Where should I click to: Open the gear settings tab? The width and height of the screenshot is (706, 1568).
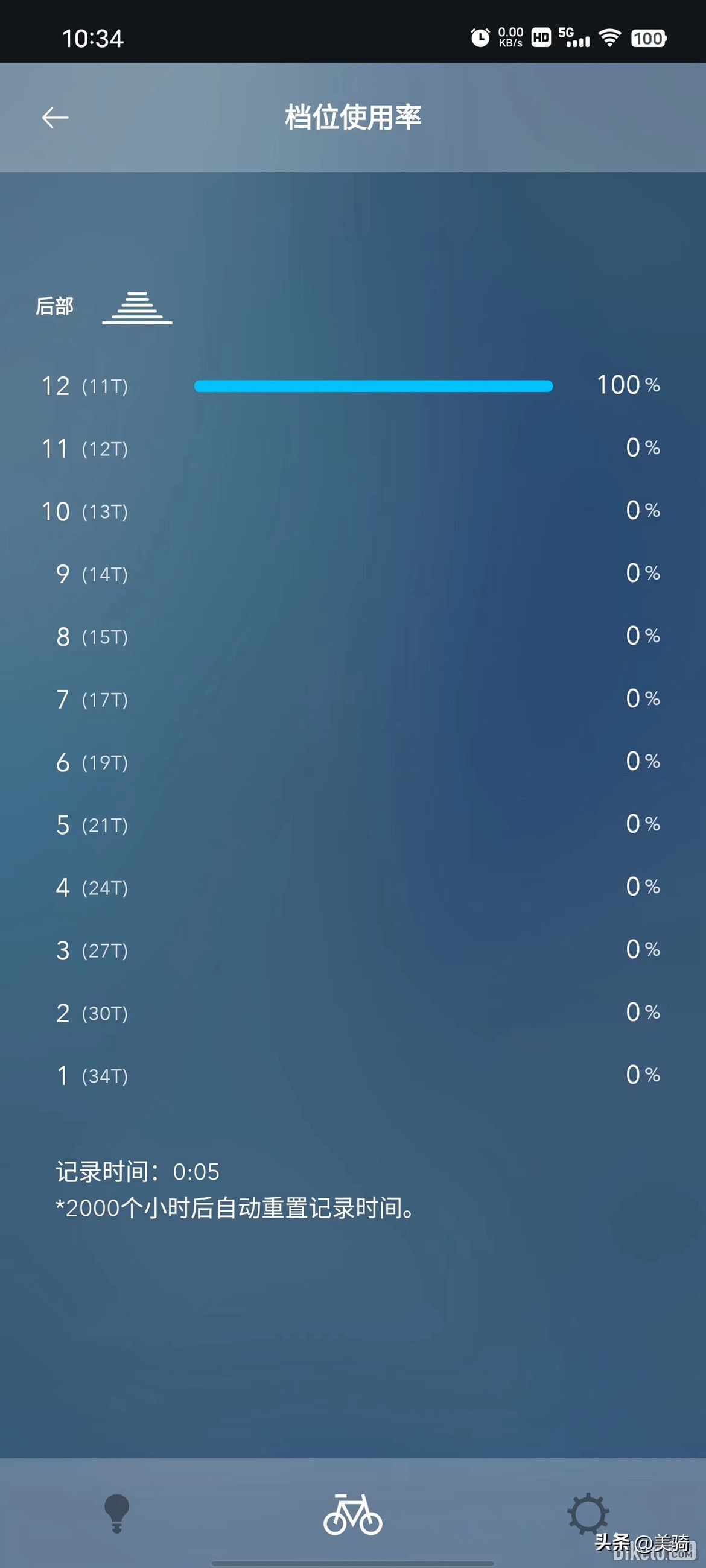[x=588, y=1513]
